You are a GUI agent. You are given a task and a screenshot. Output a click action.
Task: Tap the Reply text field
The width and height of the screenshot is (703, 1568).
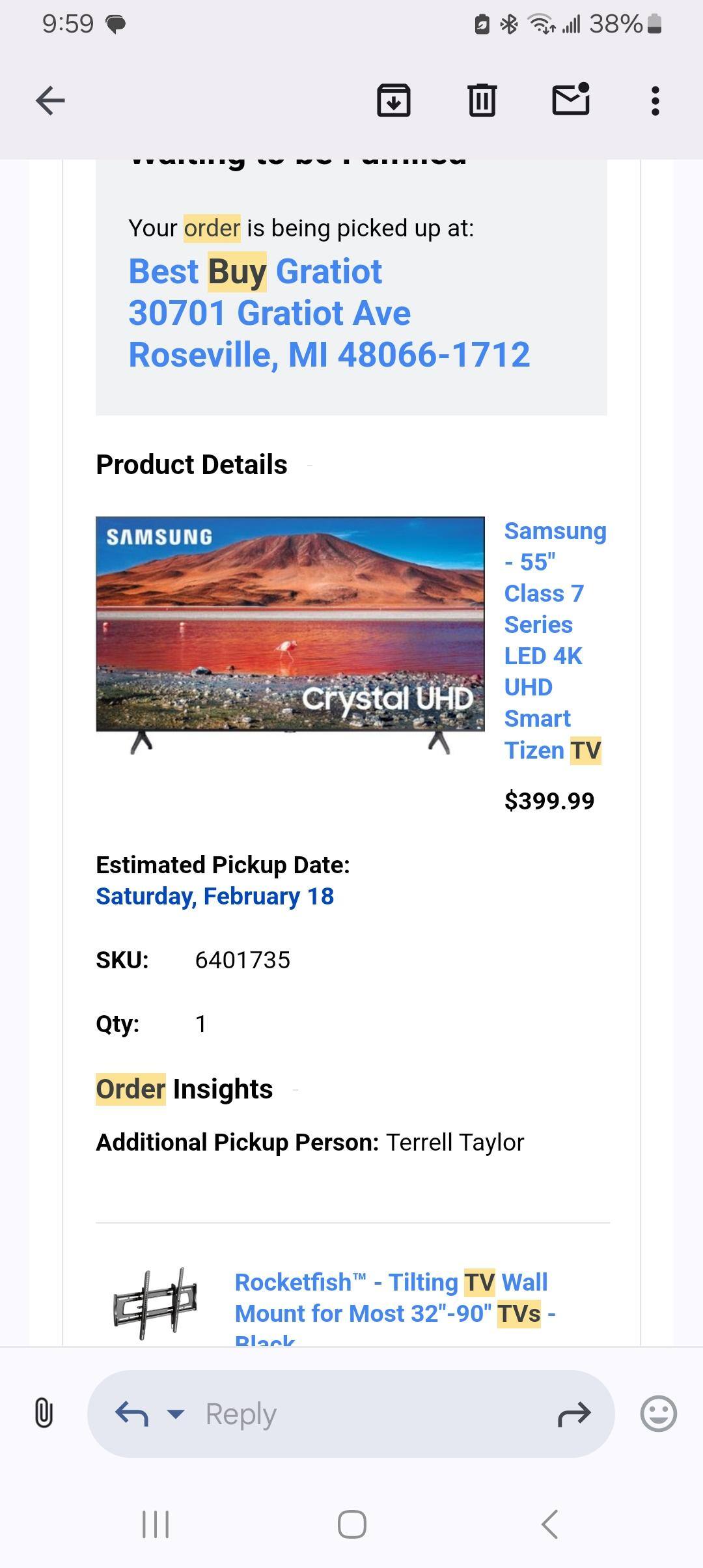[x=325, y=1414]
